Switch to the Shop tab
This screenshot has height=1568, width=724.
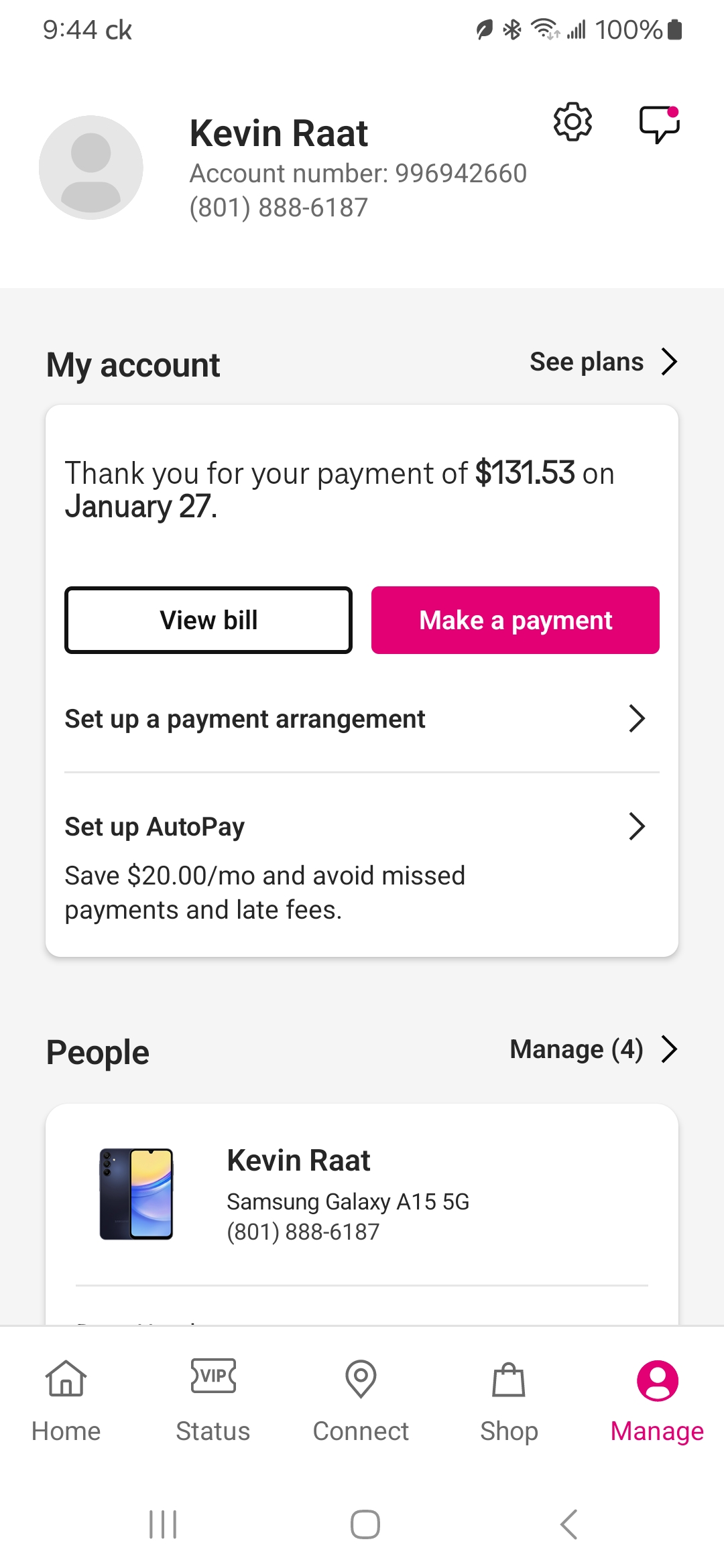[x=509, y=1400]
